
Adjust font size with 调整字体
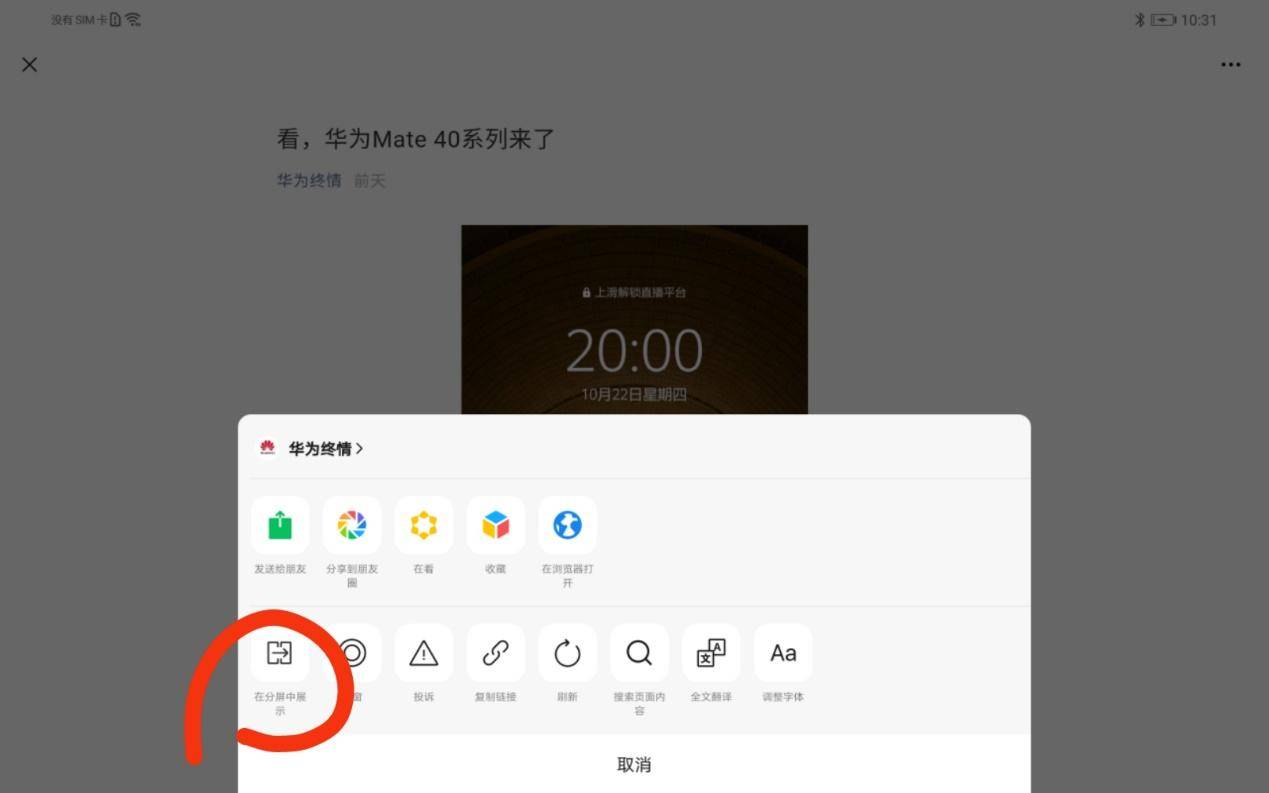[783, 653]
